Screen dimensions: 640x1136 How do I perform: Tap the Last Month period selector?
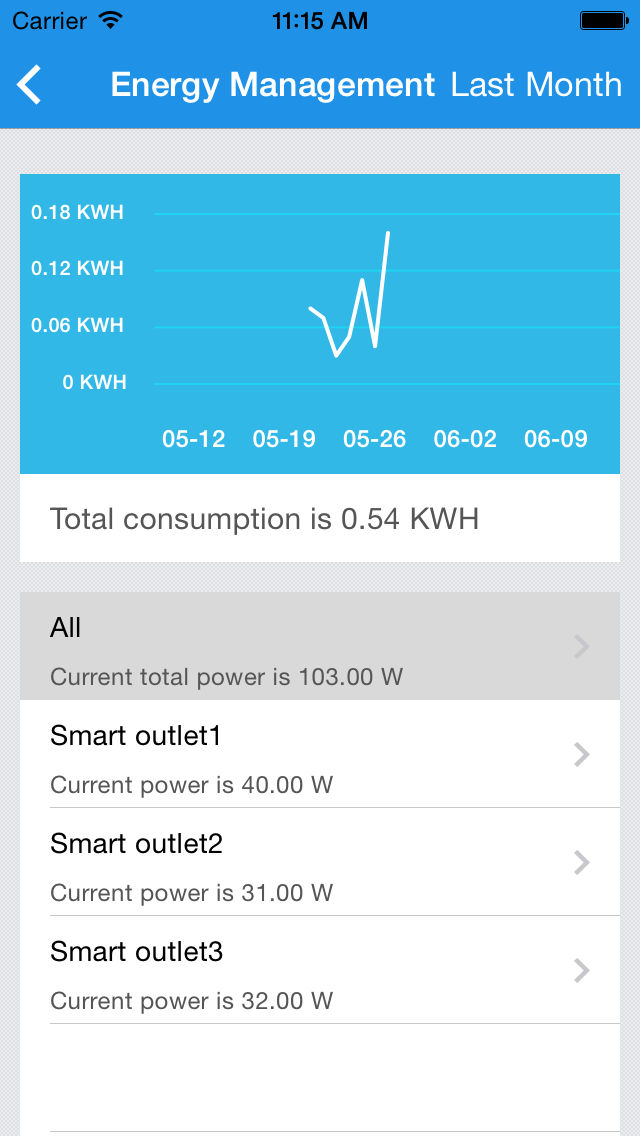[x=536, y=85]
